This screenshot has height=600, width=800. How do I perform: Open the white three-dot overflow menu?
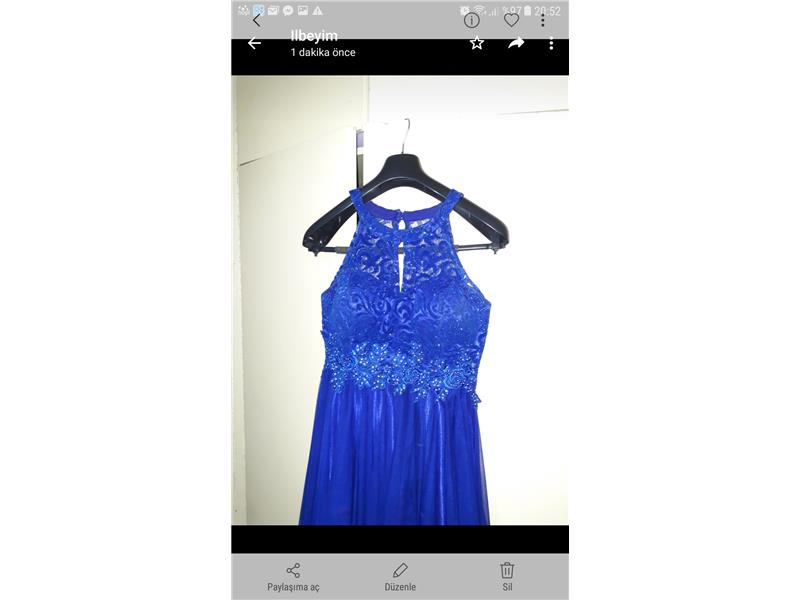point(551,44)
